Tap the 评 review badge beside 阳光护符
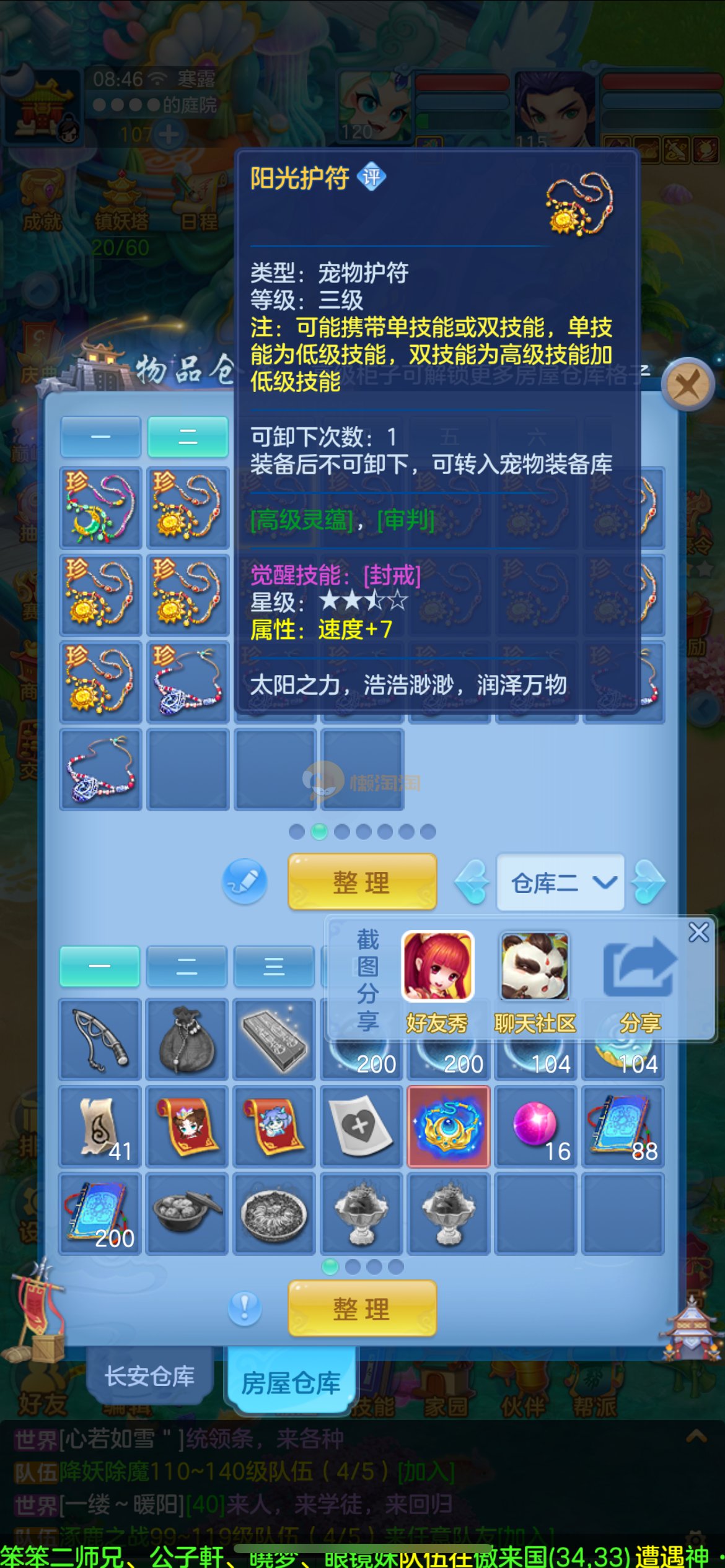The height and width of the screenshot is (1568, 725). click(x=372, y=178)
